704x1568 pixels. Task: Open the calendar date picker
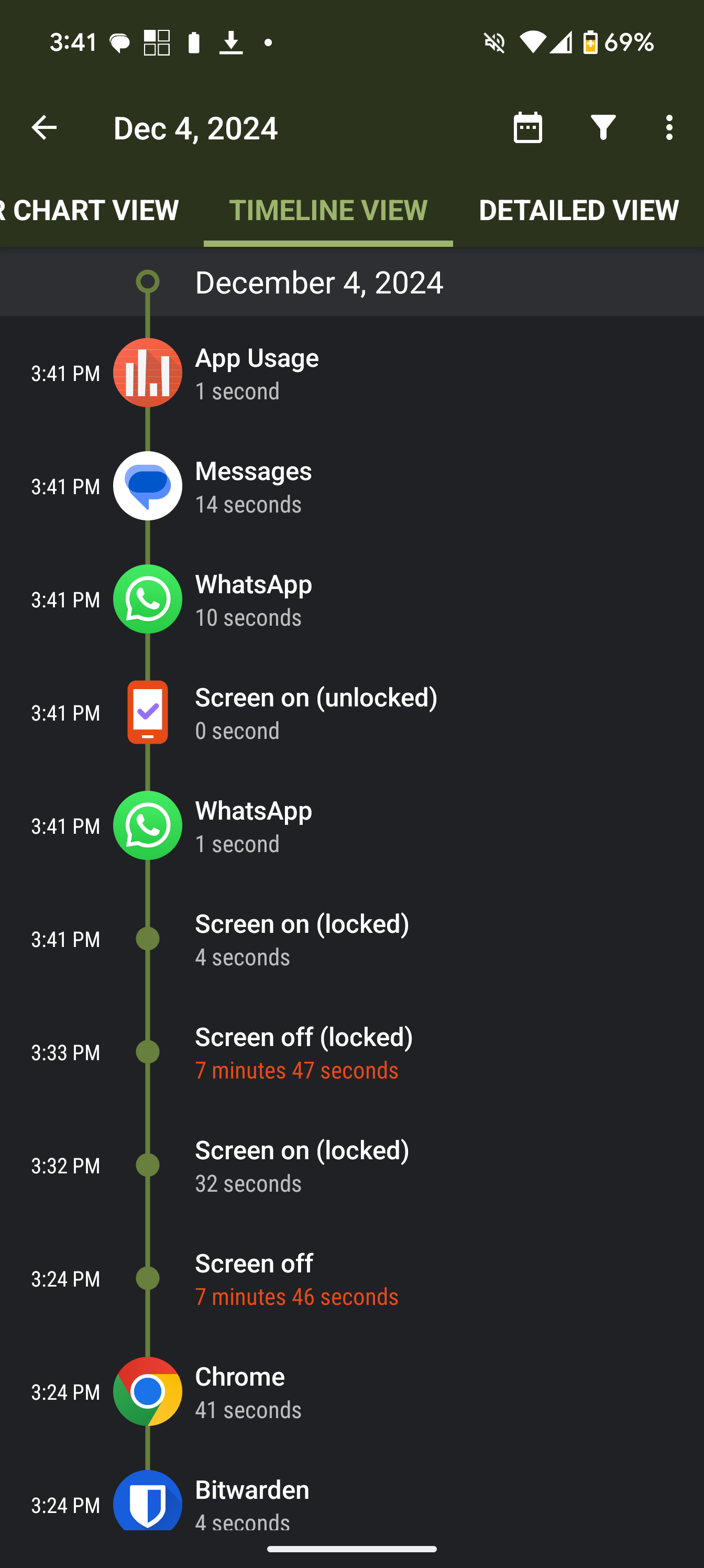(527, 128)
